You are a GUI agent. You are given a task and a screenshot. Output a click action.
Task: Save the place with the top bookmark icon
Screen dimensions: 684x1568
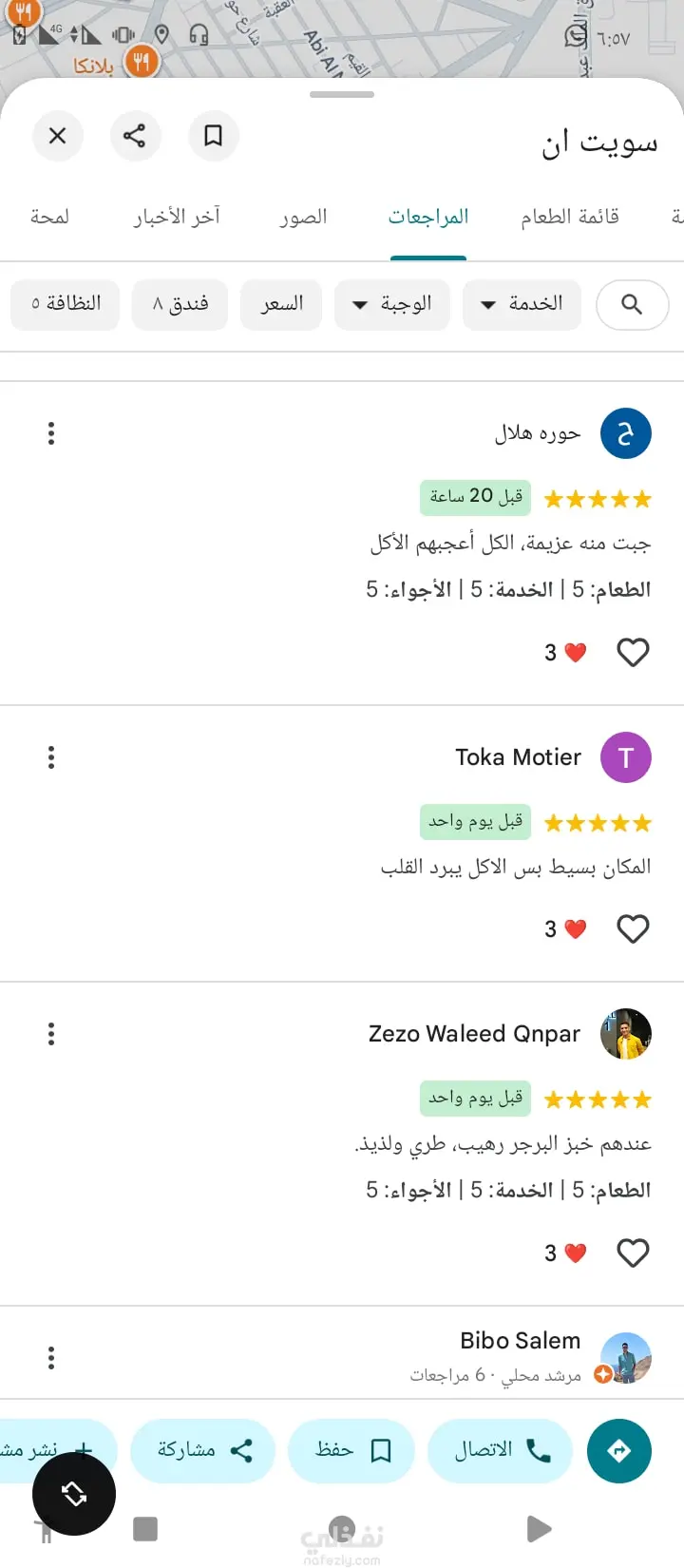pos(213,136)
